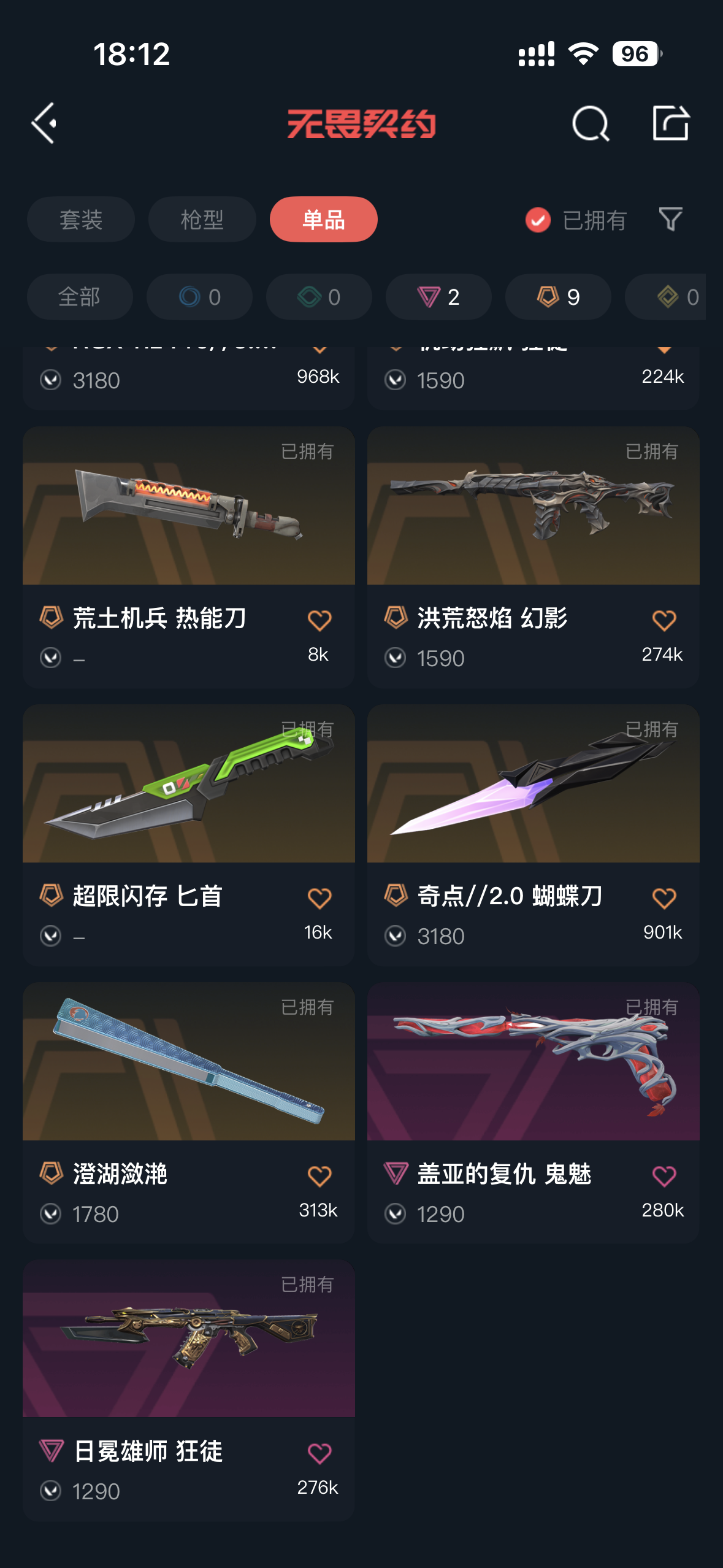The image size is (723, 1568).
Task: Share this page via the share icon
Action: (x=670, y=123)
